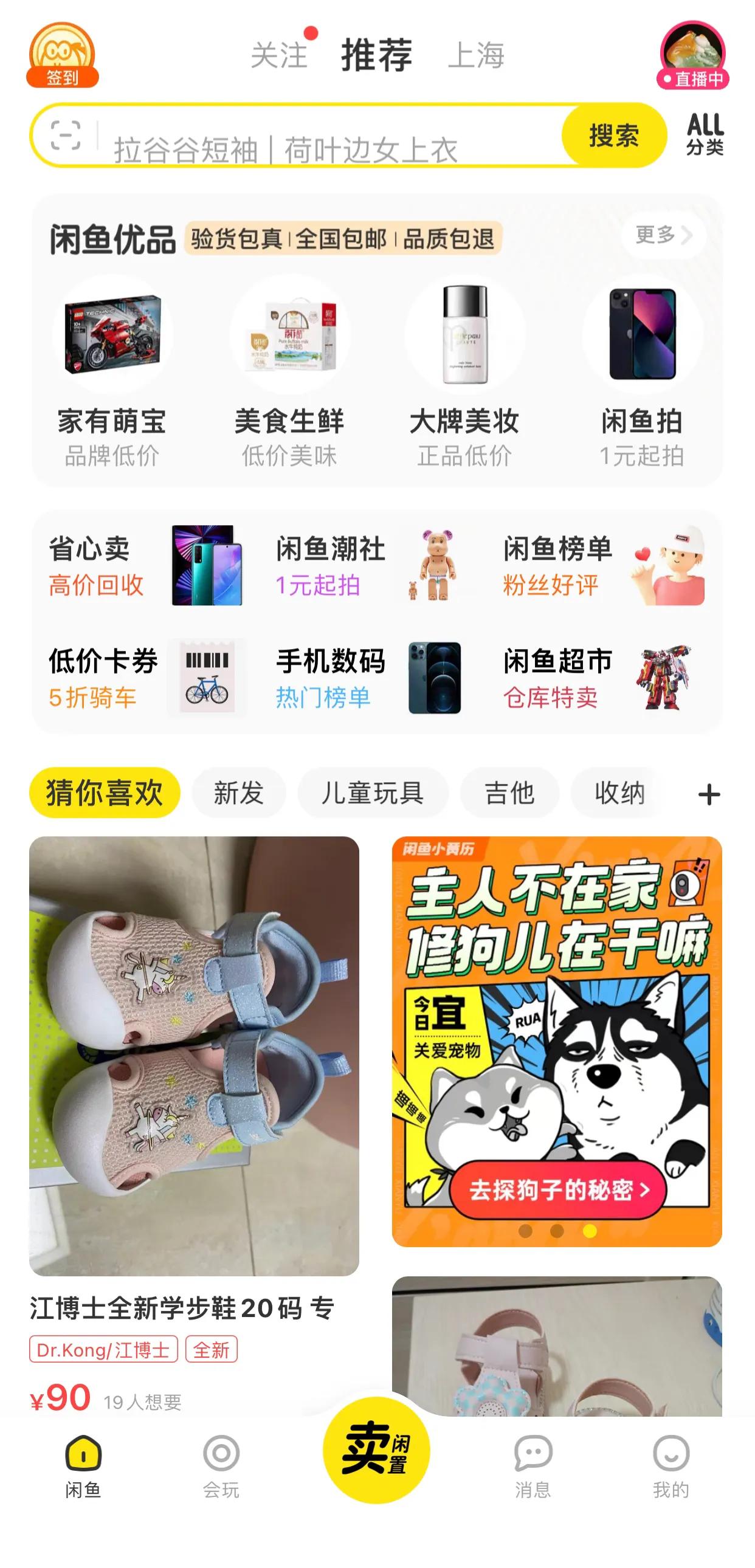Switch to the 上海 local tab

[x=478, y=58]
